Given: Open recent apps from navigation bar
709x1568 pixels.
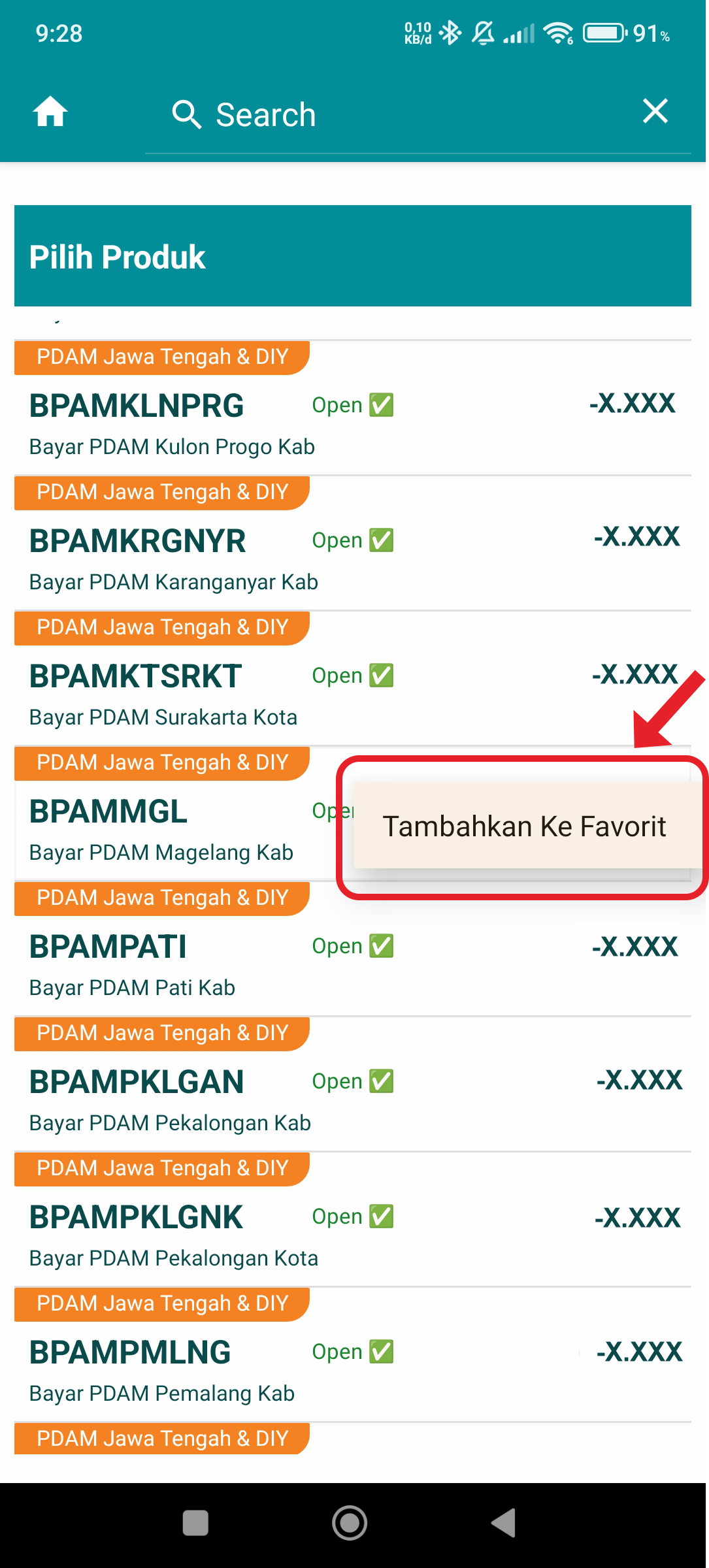Looking at the screenshot, I should 195,1523.
